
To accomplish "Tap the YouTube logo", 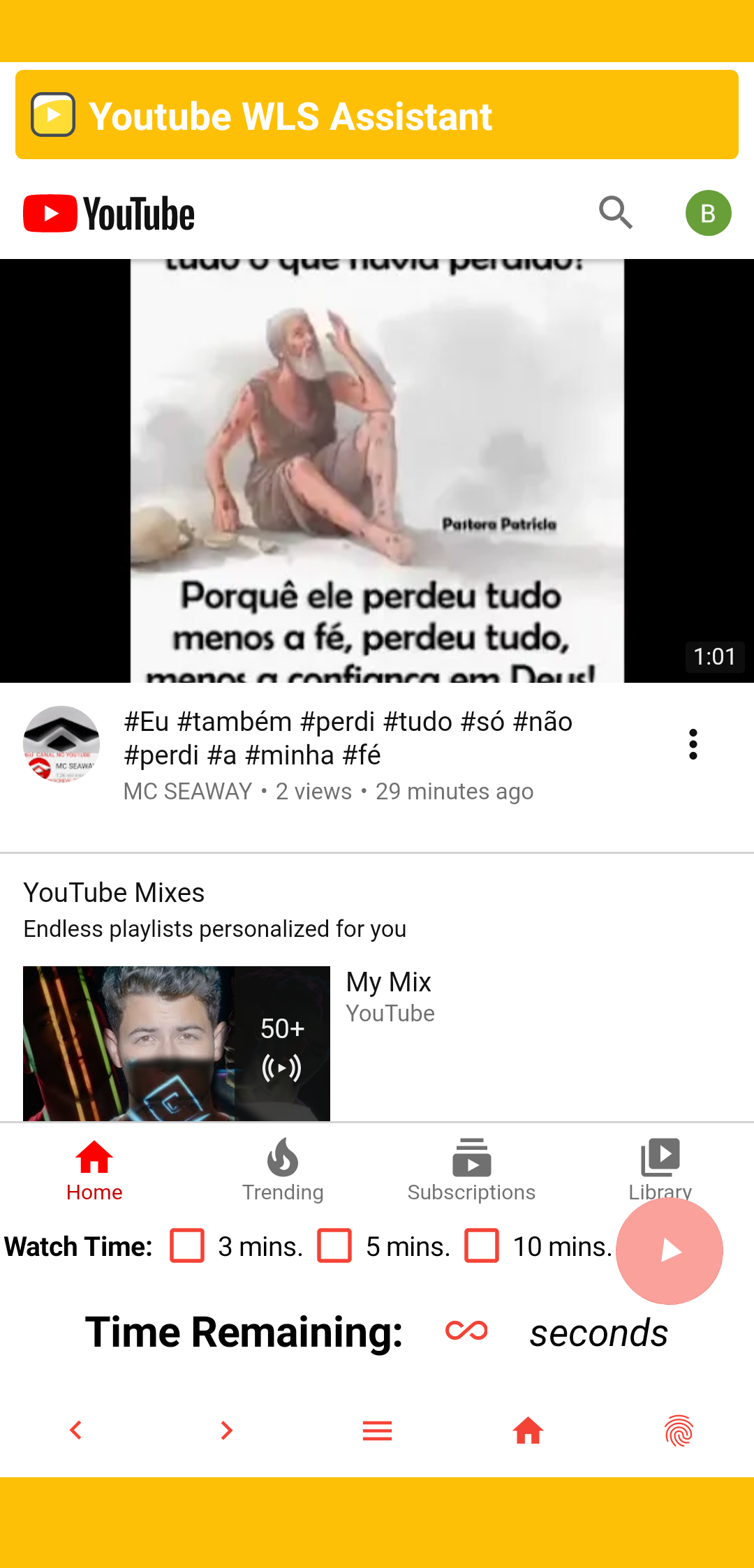I will pos(109,214).
